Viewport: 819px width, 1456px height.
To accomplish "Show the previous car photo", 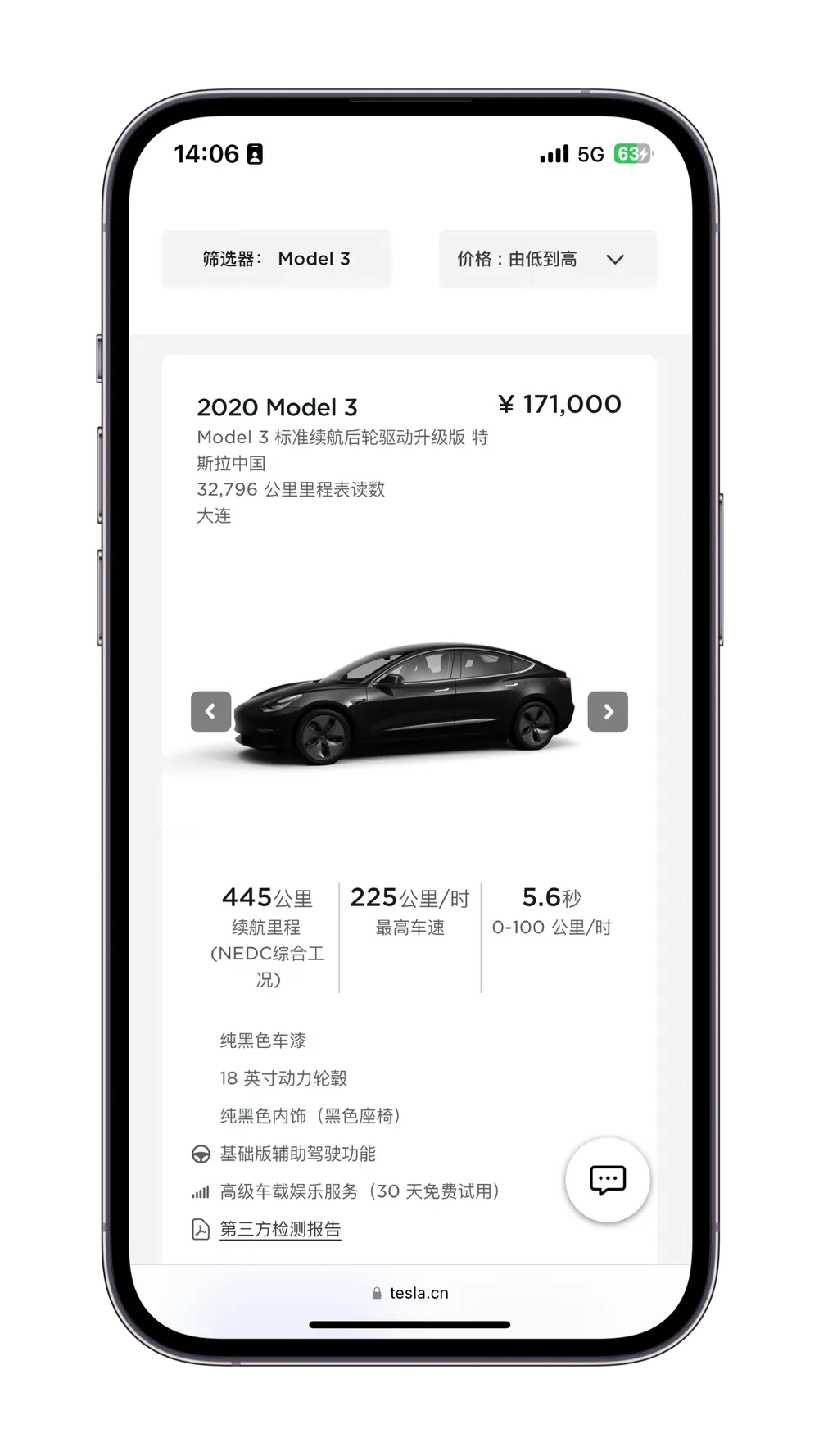I will 210,711.
